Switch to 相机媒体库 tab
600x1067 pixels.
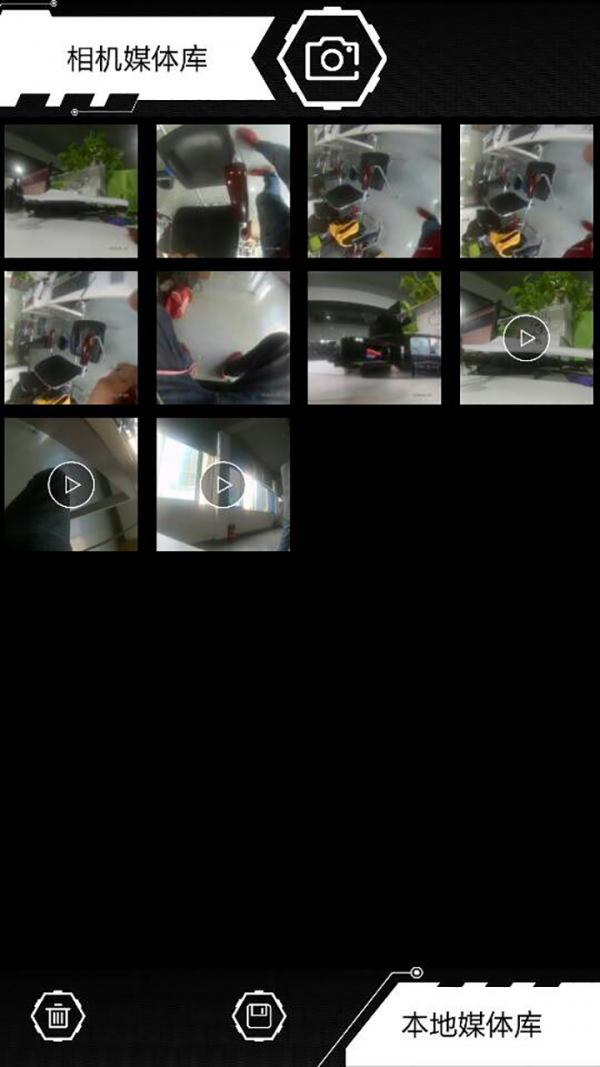point(137,58)
